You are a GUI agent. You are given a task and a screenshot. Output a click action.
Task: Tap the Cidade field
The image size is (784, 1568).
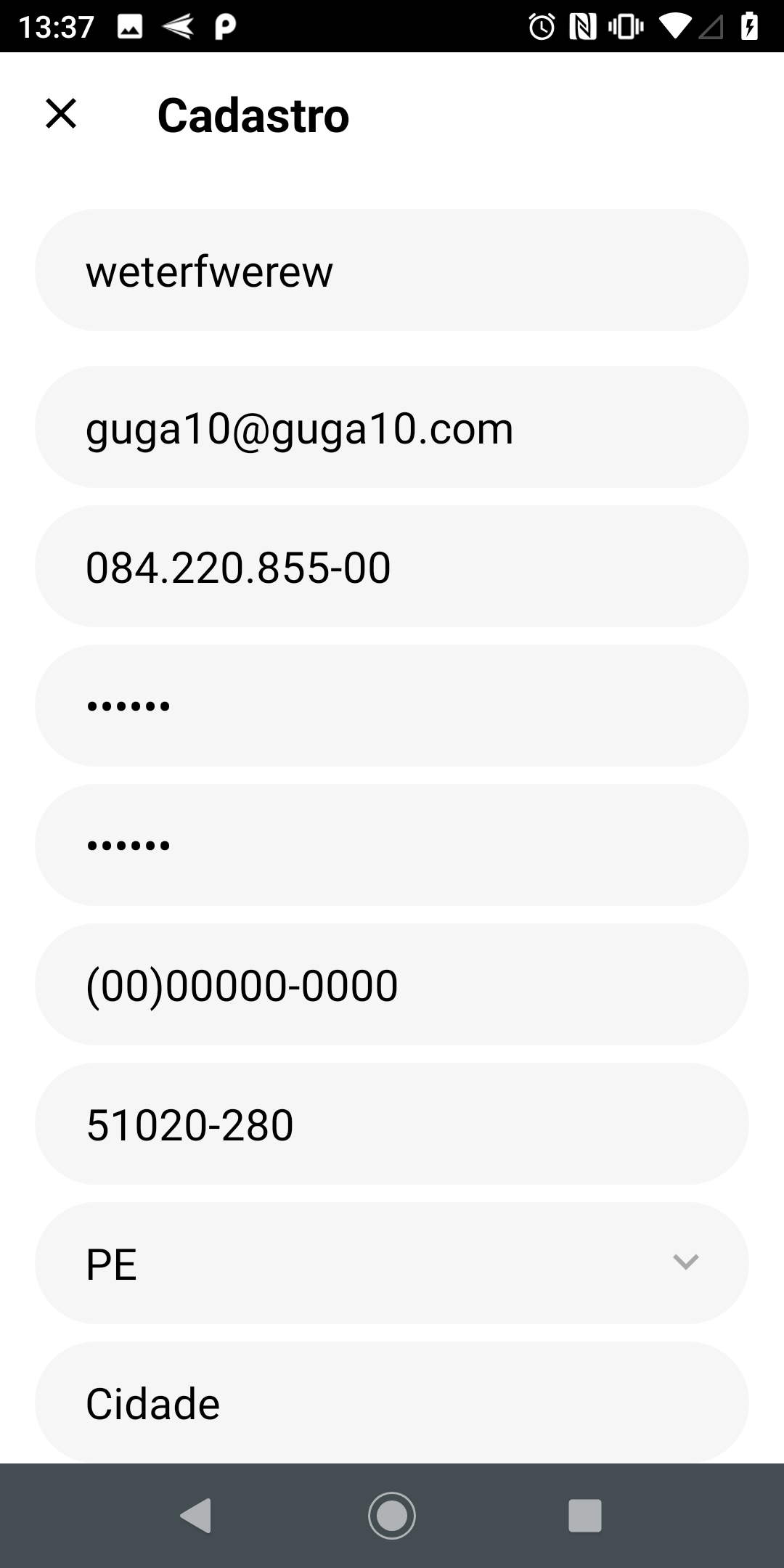point(392,1402)
